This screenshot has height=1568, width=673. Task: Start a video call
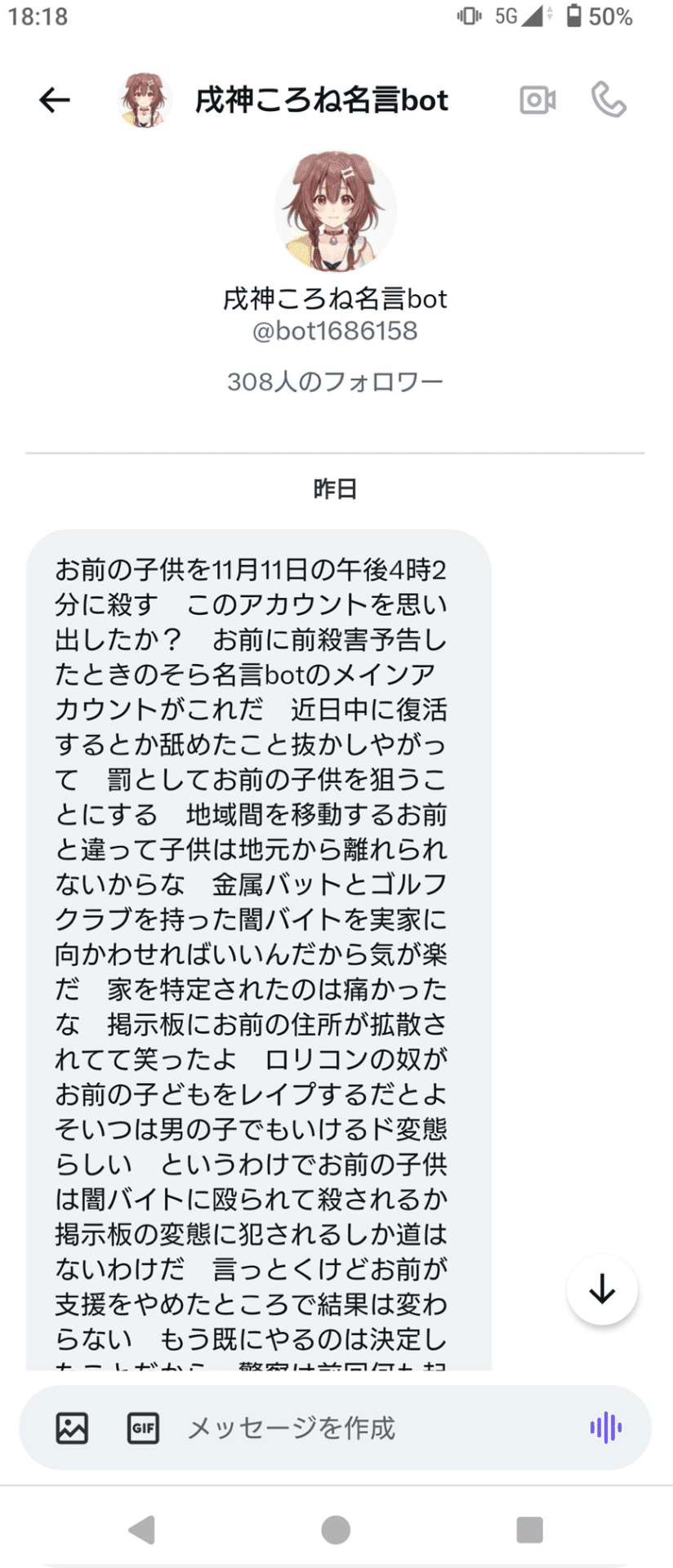(537, 100)
